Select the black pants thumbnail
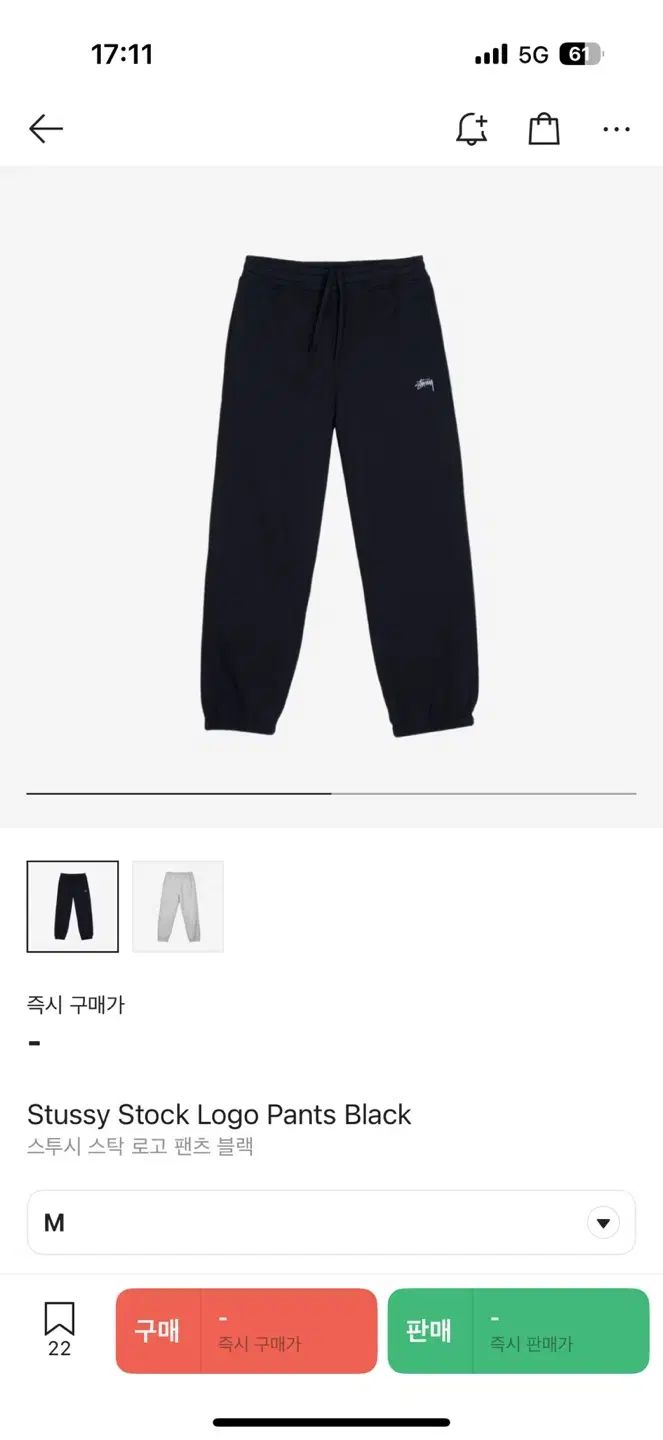Image resolution: width=663 pixels, height=1440 pixels. [x=73, y=906]
